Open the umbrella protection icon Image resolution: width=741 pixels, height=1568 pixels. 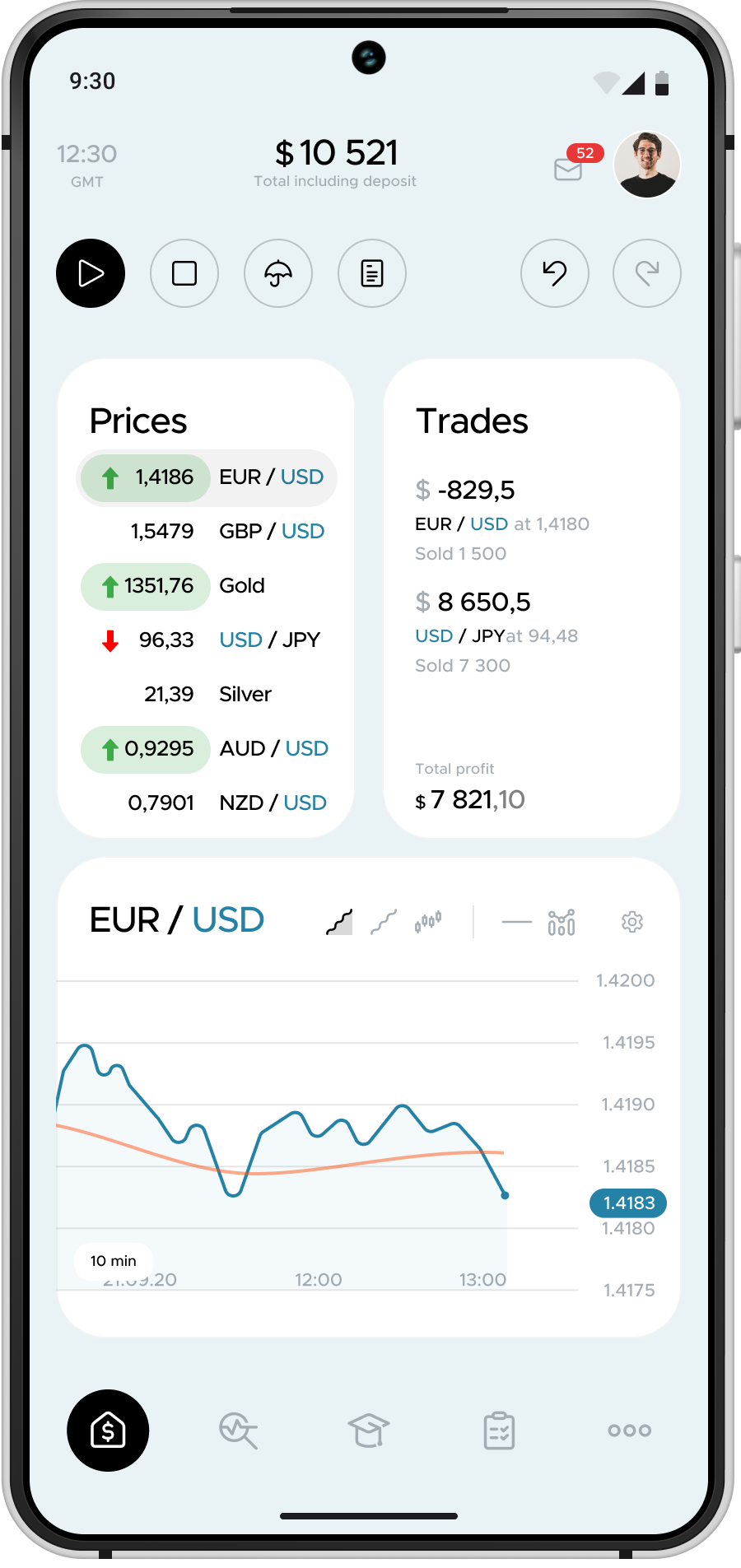278,273
